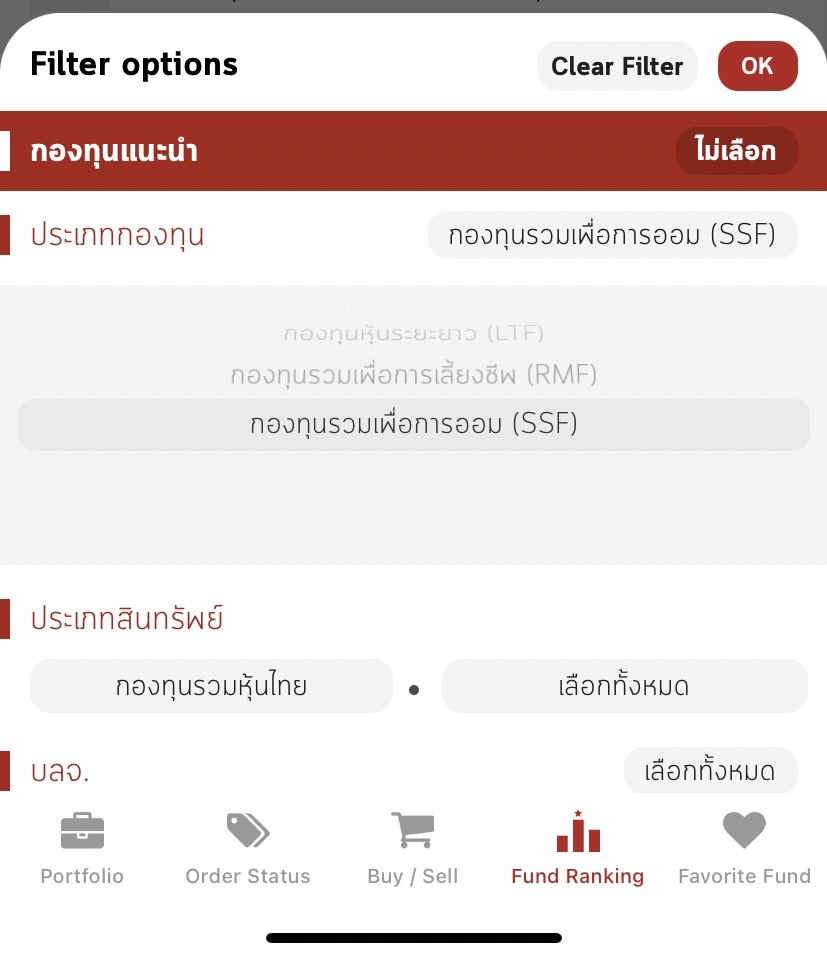Switch to the Fund Ranking tab

(577, 849)
